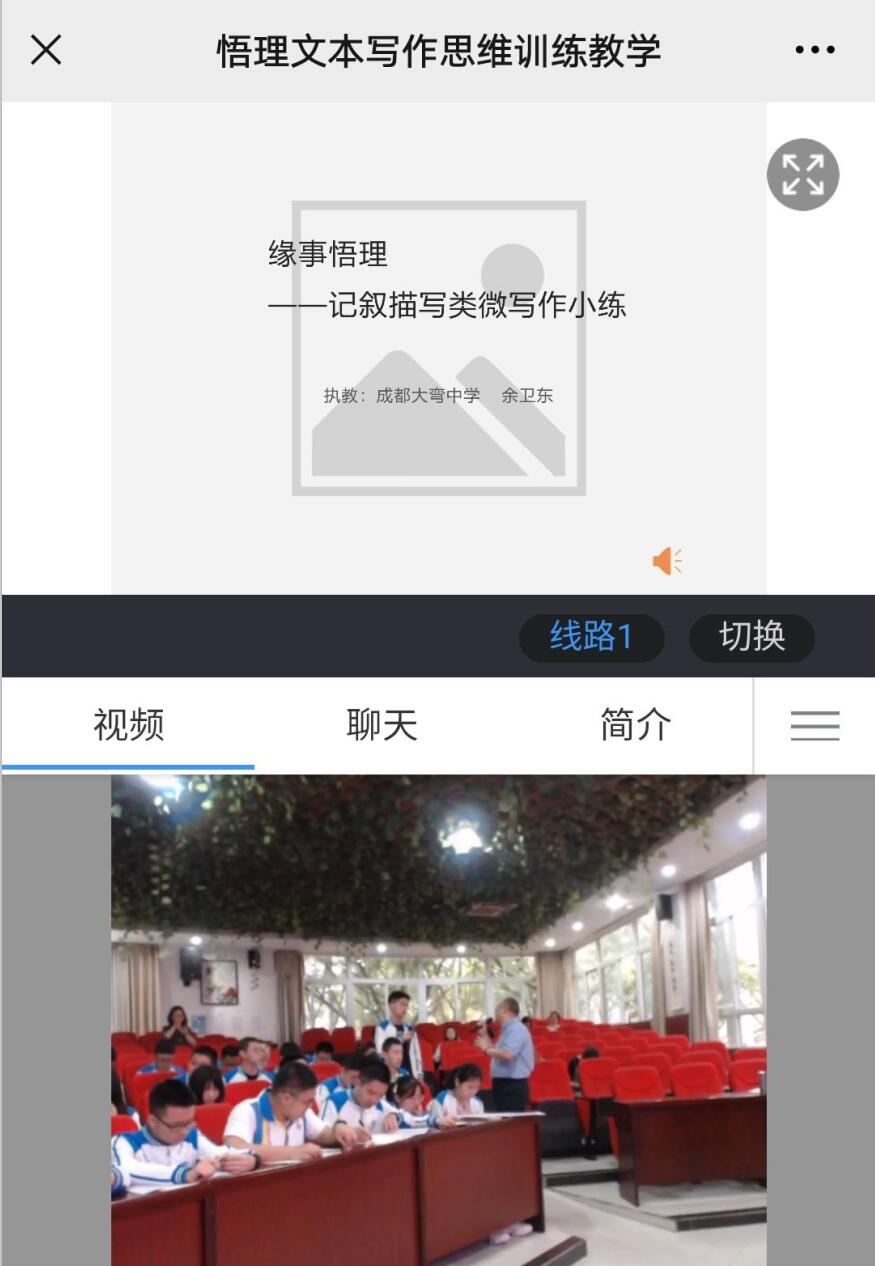Open the three-dot overflow menu
The width and height of the screenshot is (875, 1266).
click(x=815, y=50)
